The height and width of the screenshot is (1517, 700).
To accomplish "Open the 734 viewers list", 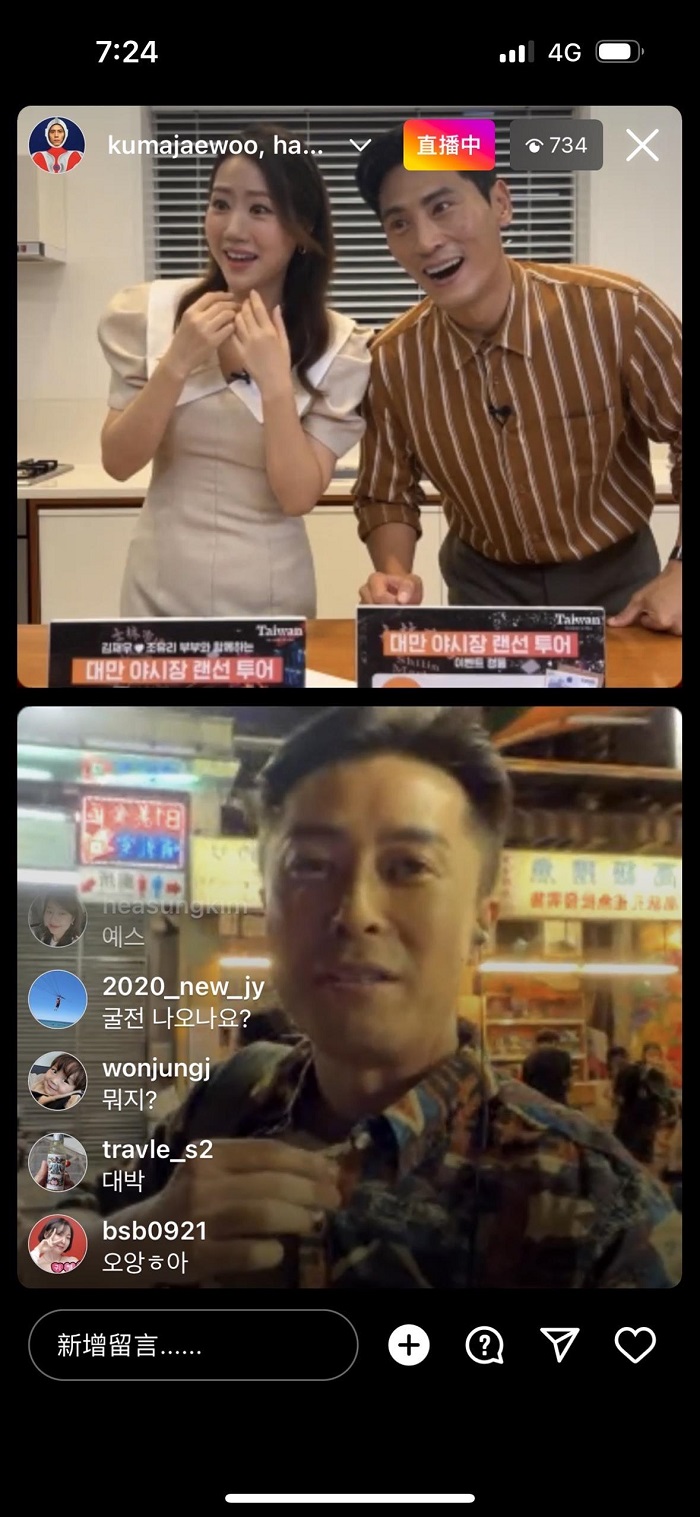I will pos(557,146).
